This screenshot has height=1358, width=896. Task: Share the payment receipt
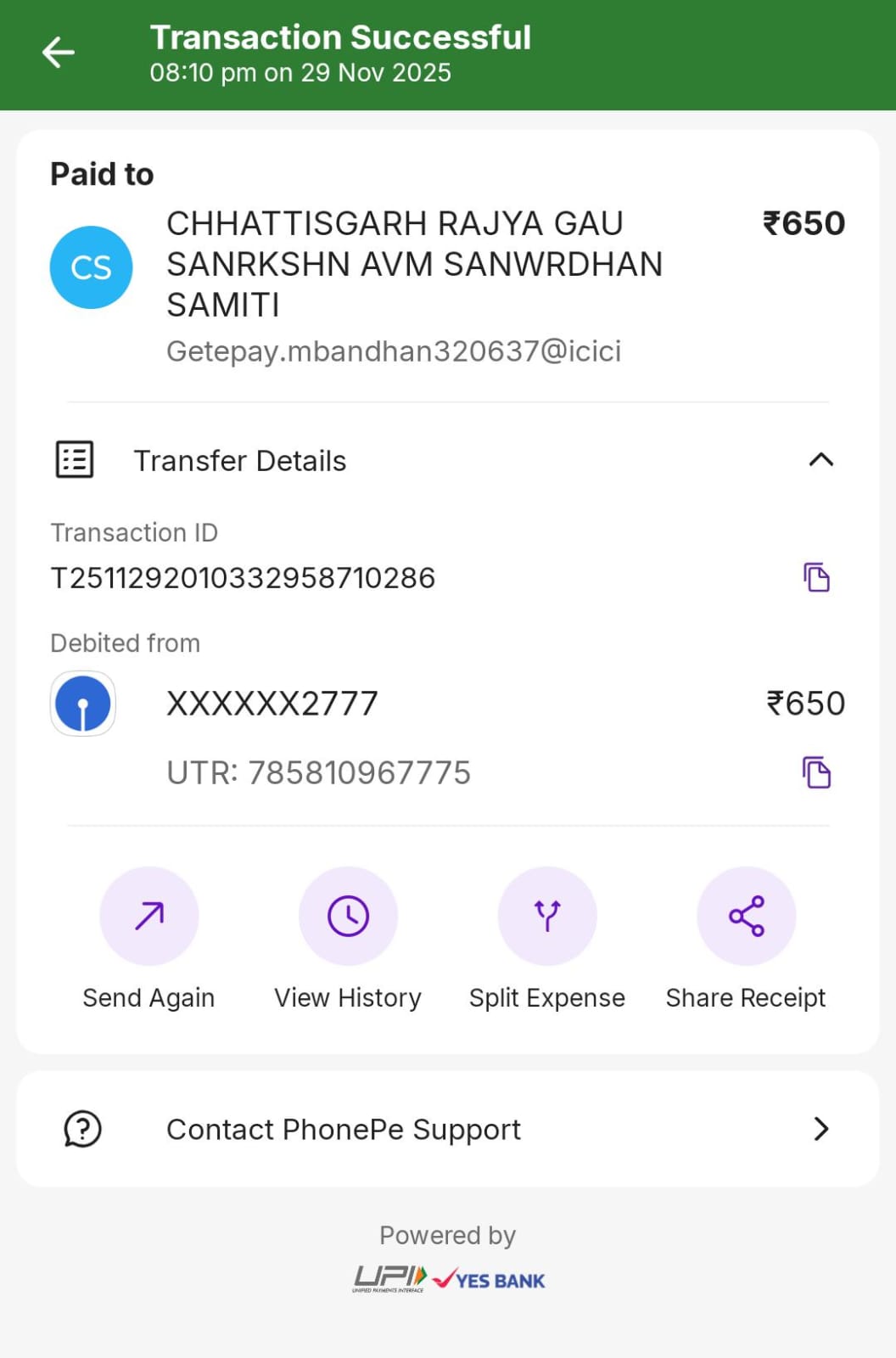pyautogui.click(x=746, y=917)
